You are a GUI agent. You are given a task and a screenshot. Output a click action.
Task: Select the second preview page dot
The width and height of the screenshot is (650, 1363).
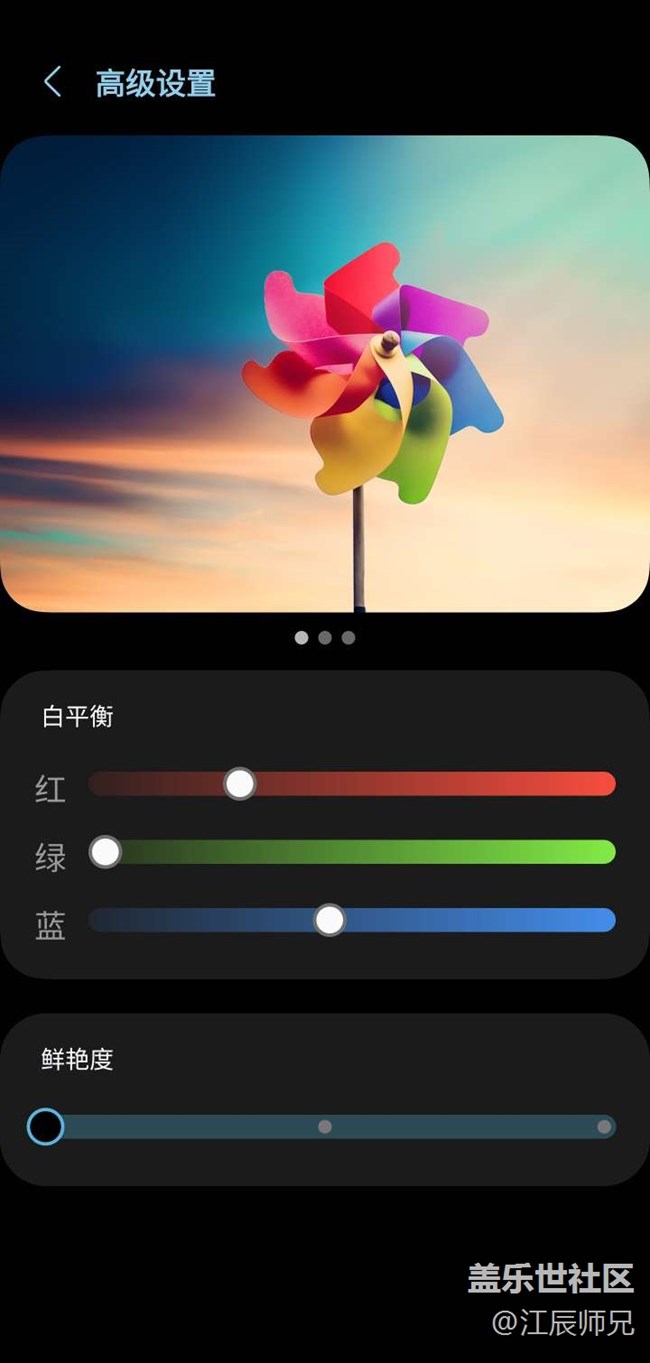tap(325, 637)
